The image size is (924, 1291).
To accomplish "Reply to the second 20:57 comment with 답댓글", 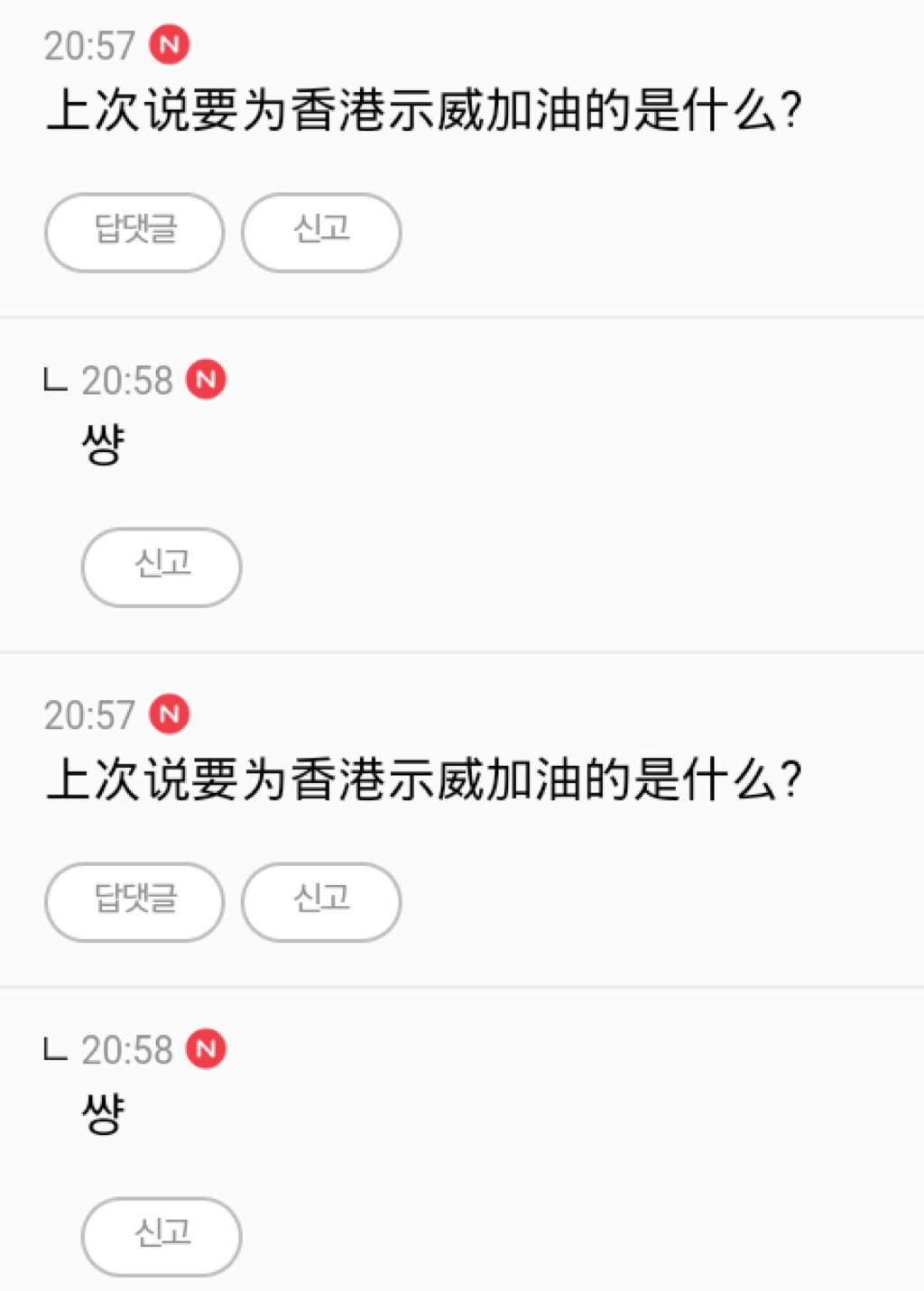I will [x=134, y=901].
